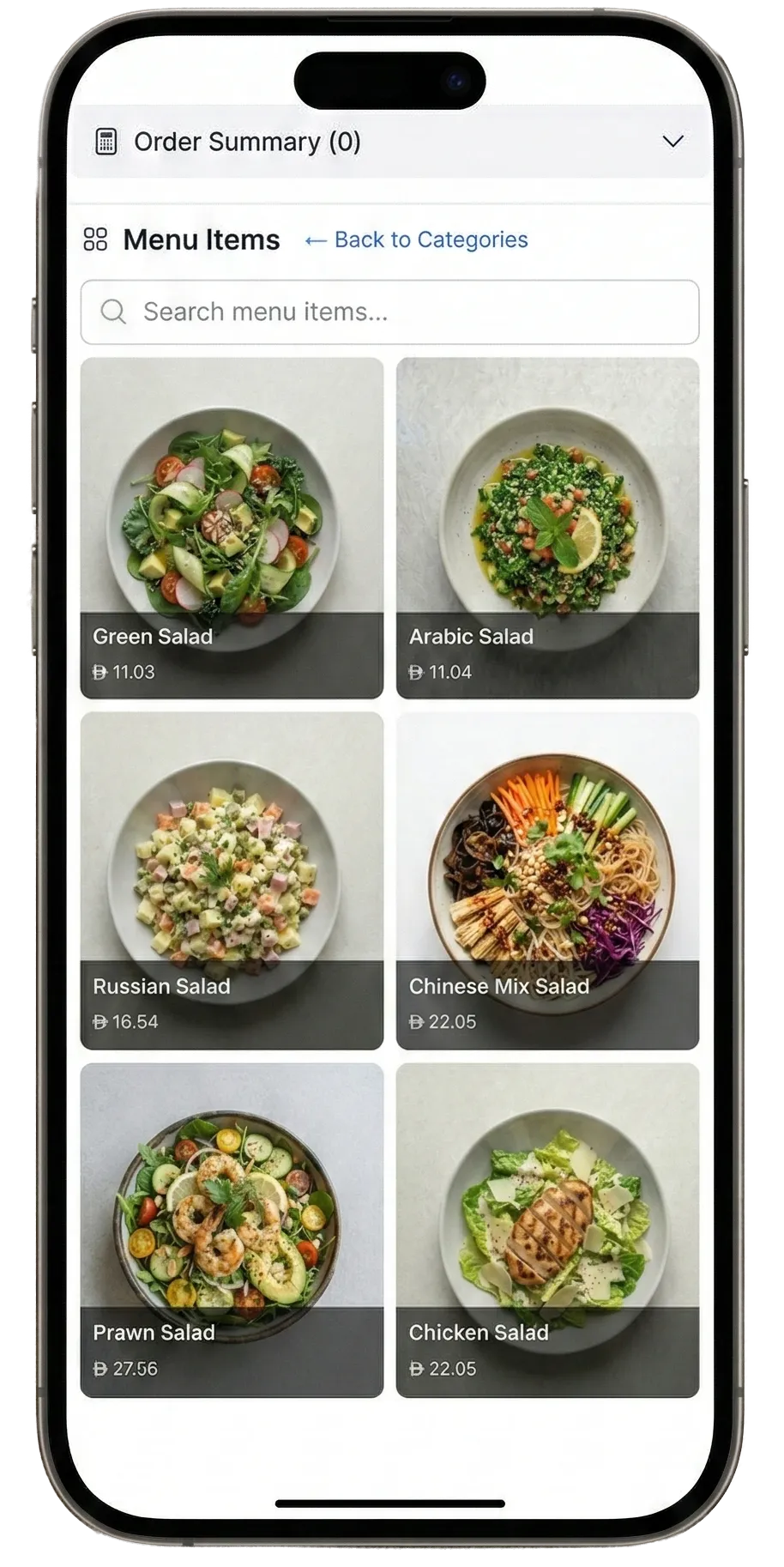
Task: Tap the Russian Salad image
Action: pos(232,858)
